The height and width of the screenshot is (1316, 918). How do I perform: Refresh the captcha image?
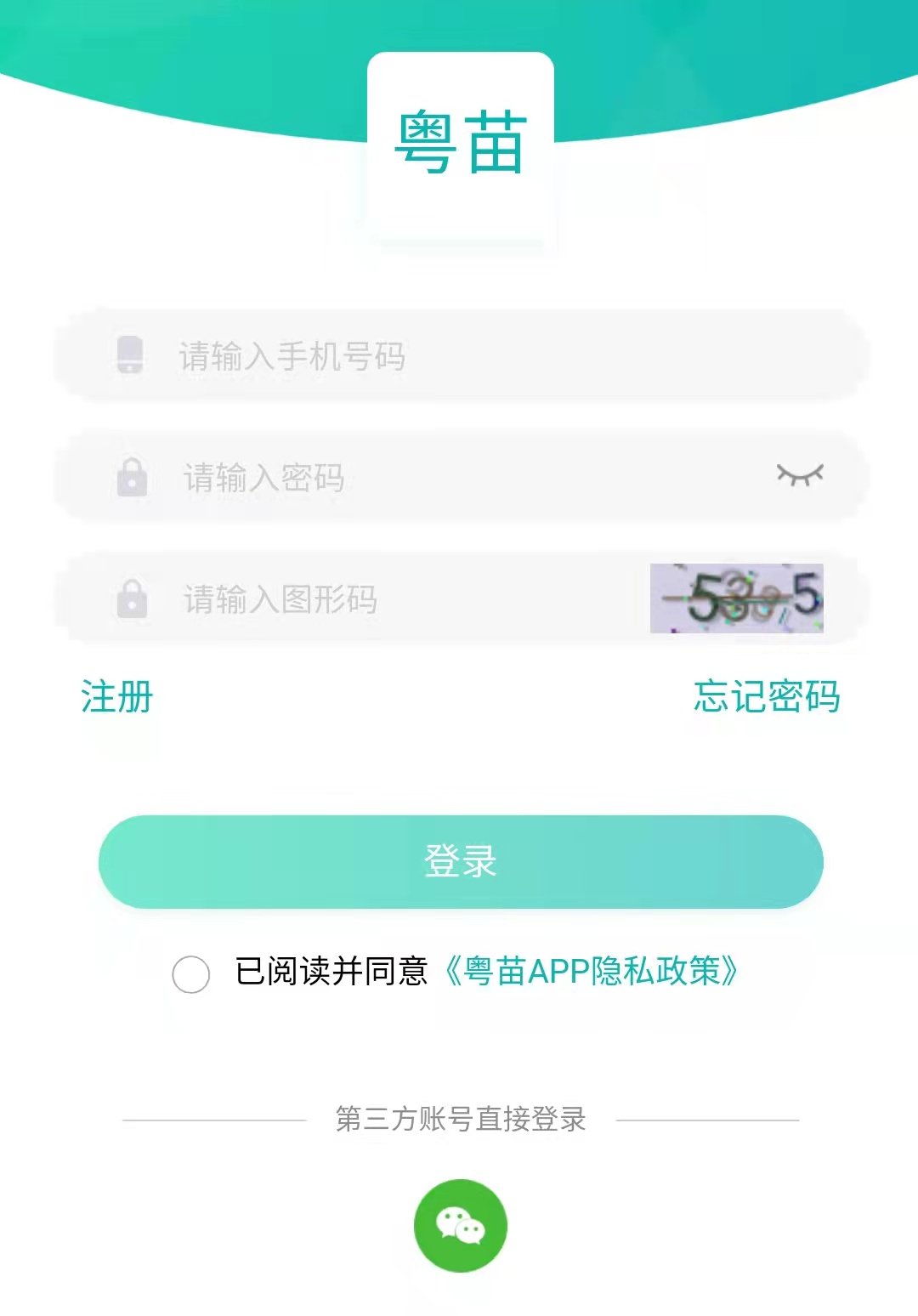(736, 598)
